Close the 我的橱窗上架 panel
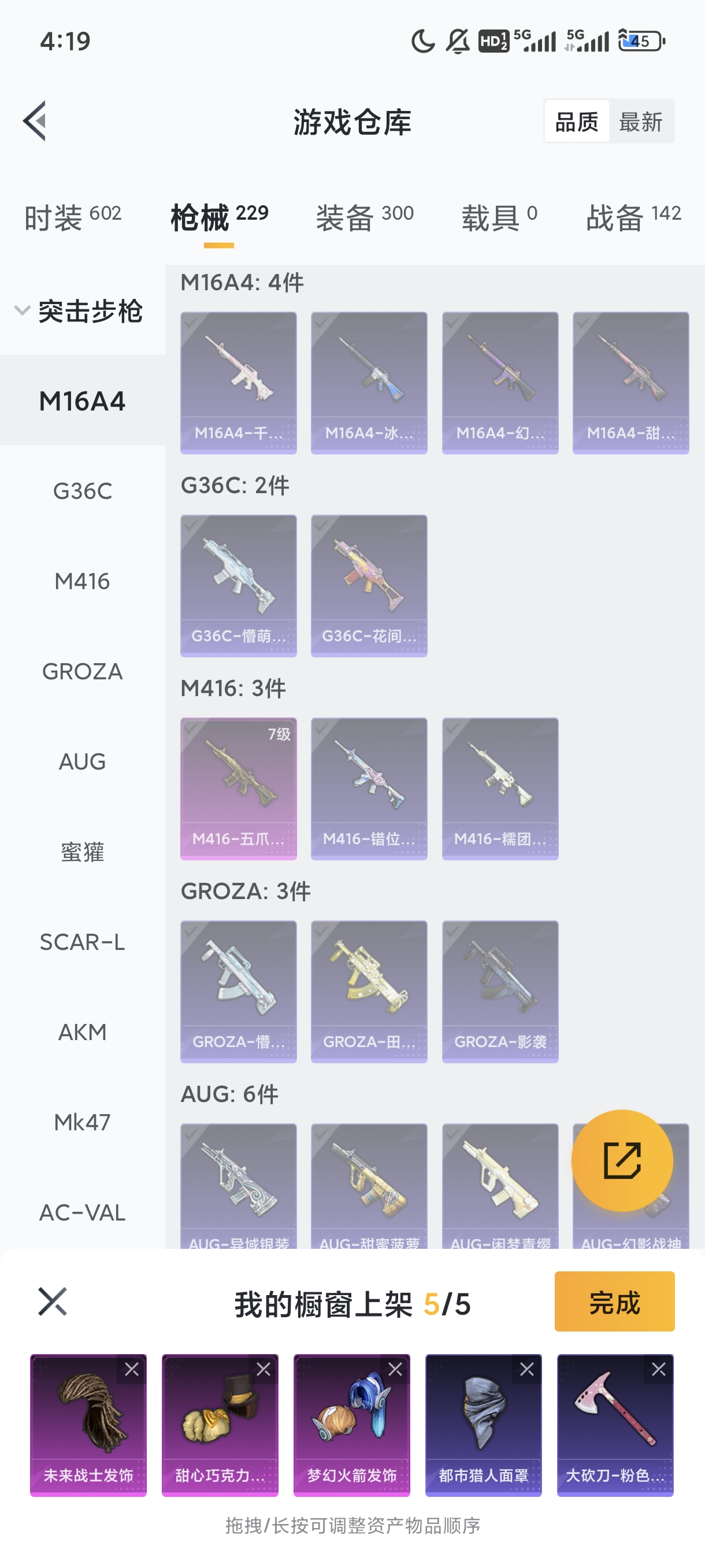The width and height of the screenshot is (705, 1568). tap(53, 1301)
